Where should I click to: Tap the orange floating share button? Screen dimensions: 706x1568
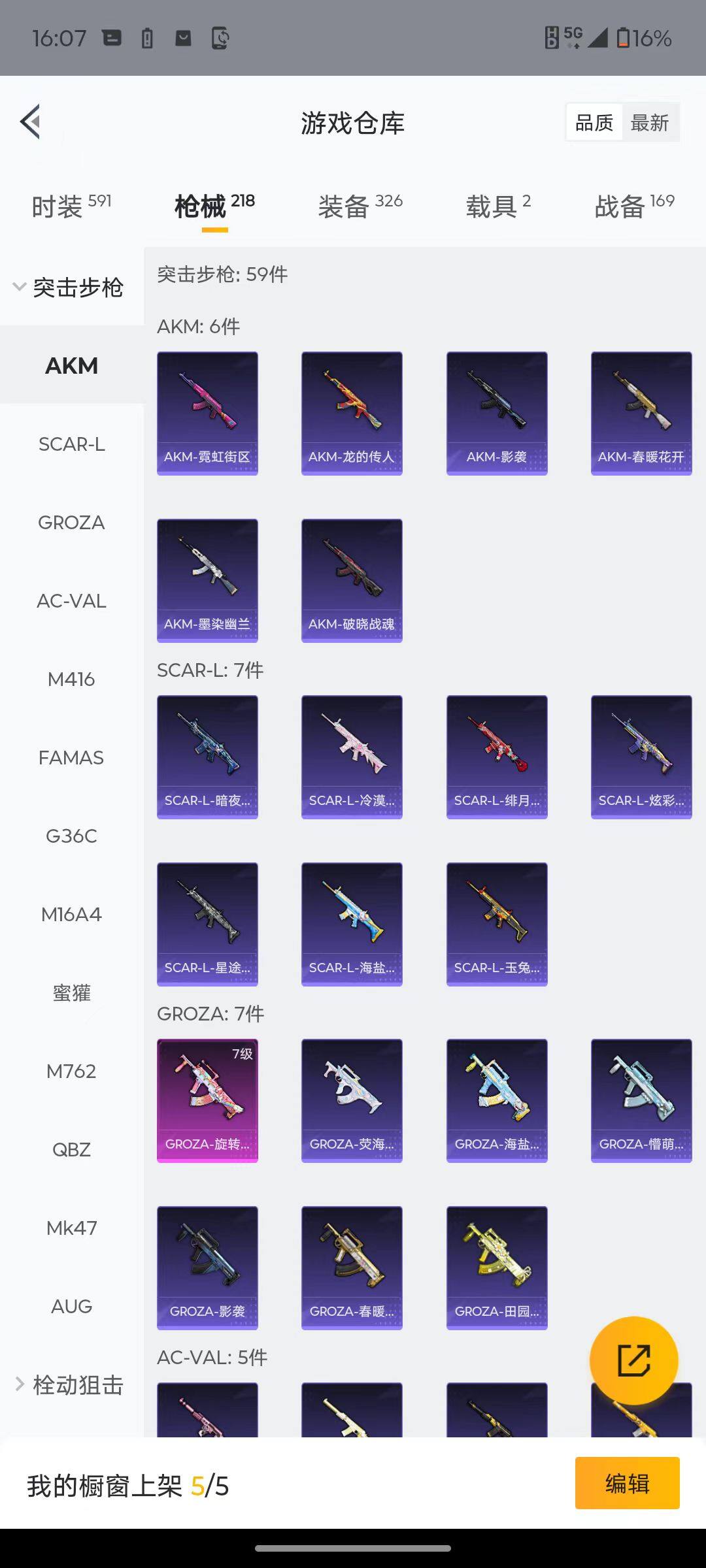pyautogui.click(x=633, y=1360)
